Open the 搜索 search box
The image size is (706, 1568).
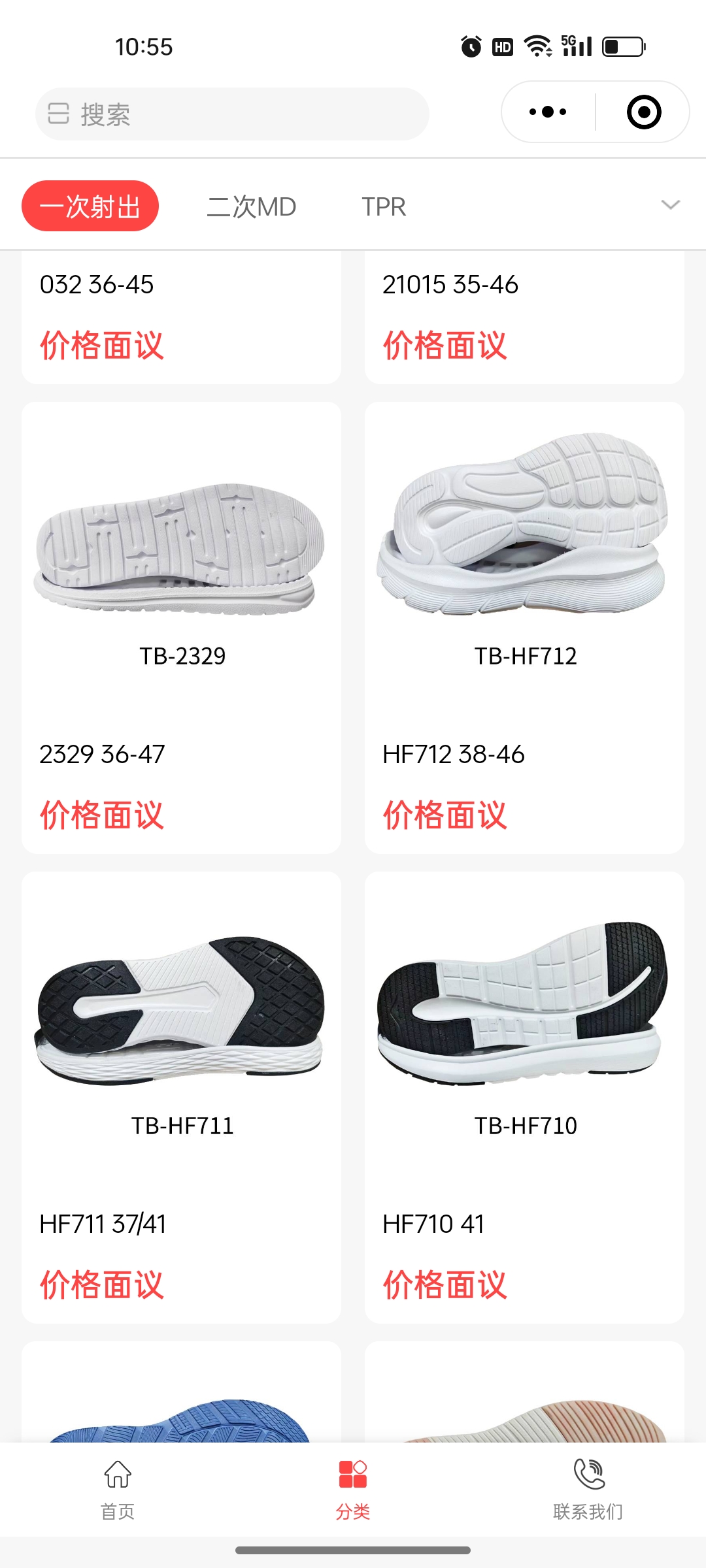click(232, 114)
